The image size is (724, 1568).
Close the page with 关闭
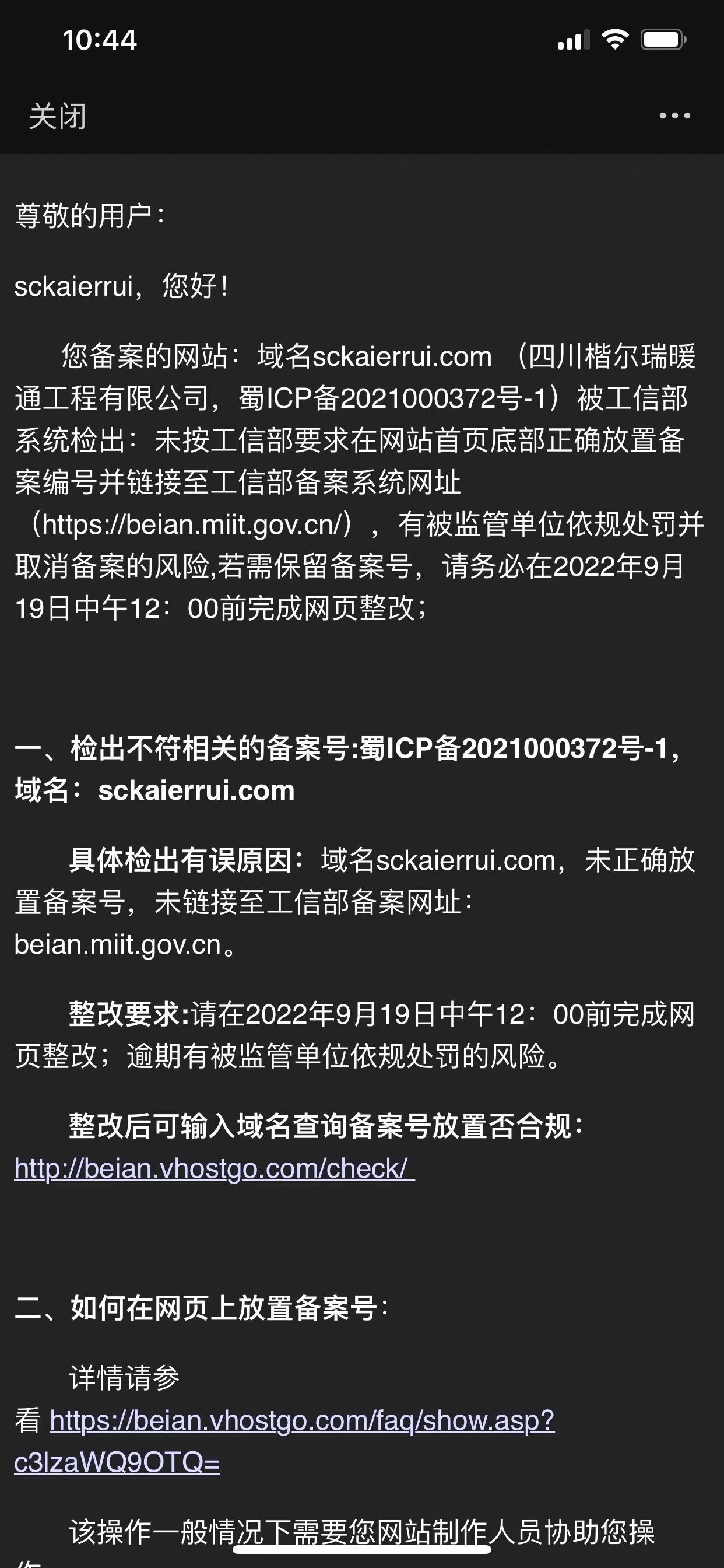[x=57, y=116]
